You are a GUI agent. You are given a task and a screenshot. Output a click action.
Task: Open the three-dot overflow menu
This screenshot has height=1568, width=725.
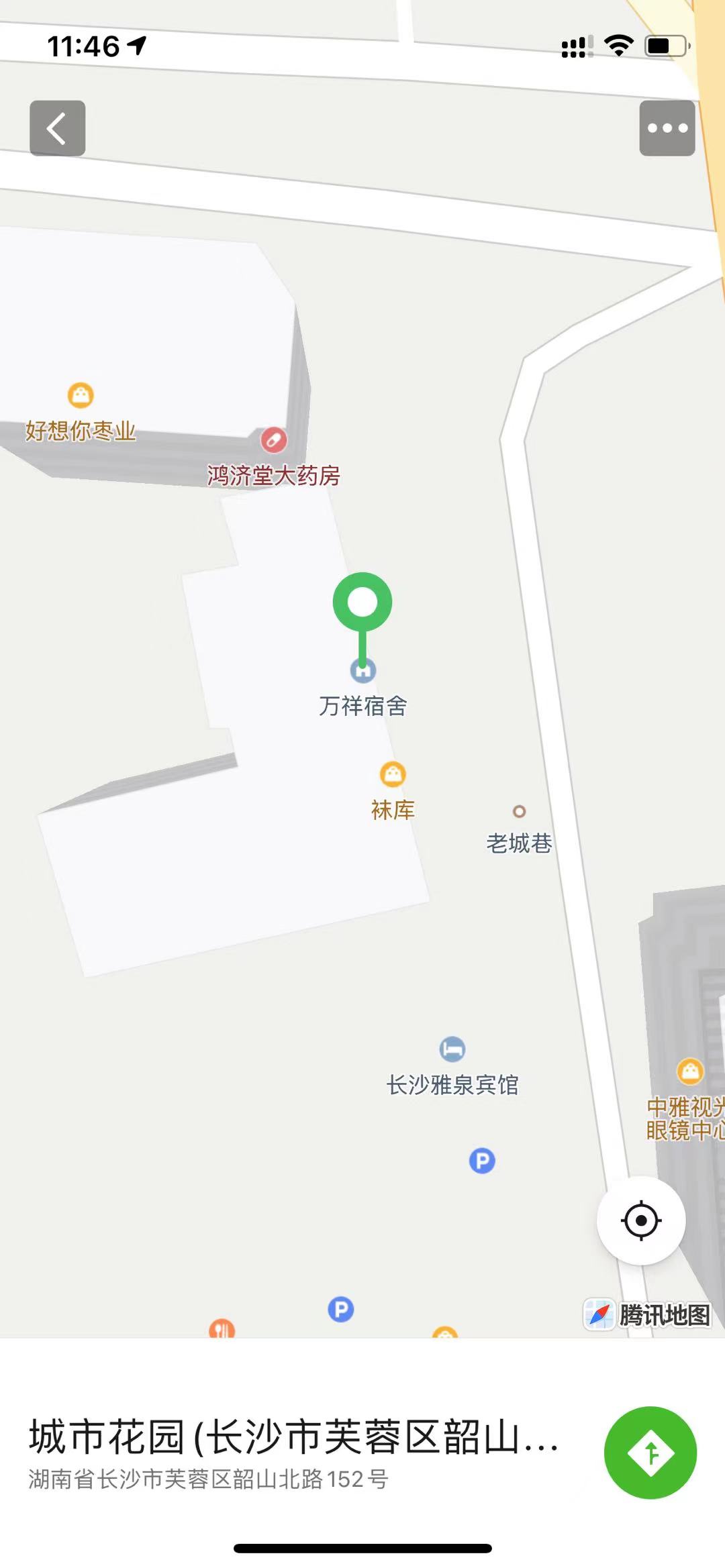(x=667, y=128)
